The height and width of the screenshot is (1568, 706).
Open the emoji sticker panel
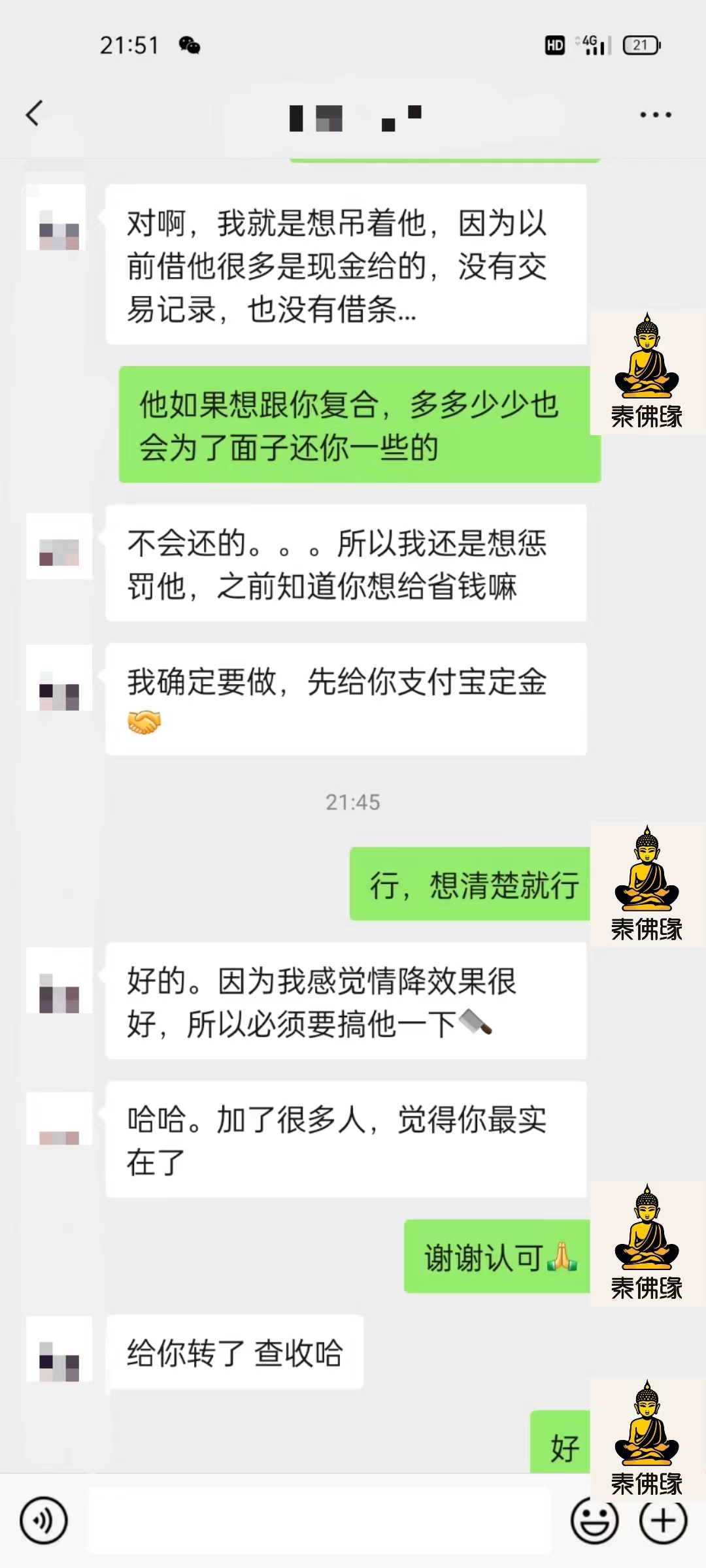point(594,1520)
